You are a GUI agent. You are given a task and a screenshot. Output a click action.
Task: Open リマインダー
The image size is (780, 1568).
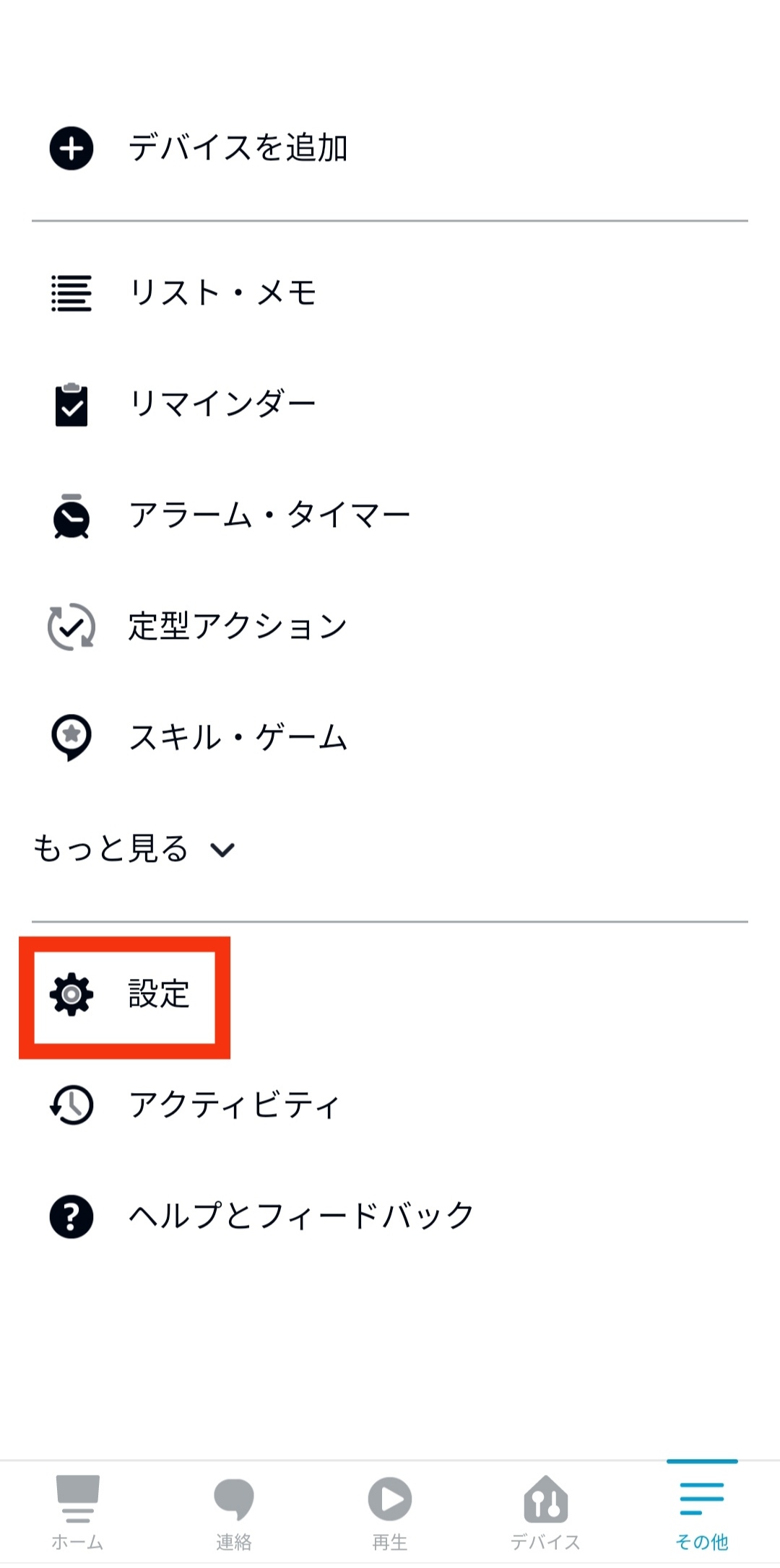pyautogui.click(x=222, y=404)
